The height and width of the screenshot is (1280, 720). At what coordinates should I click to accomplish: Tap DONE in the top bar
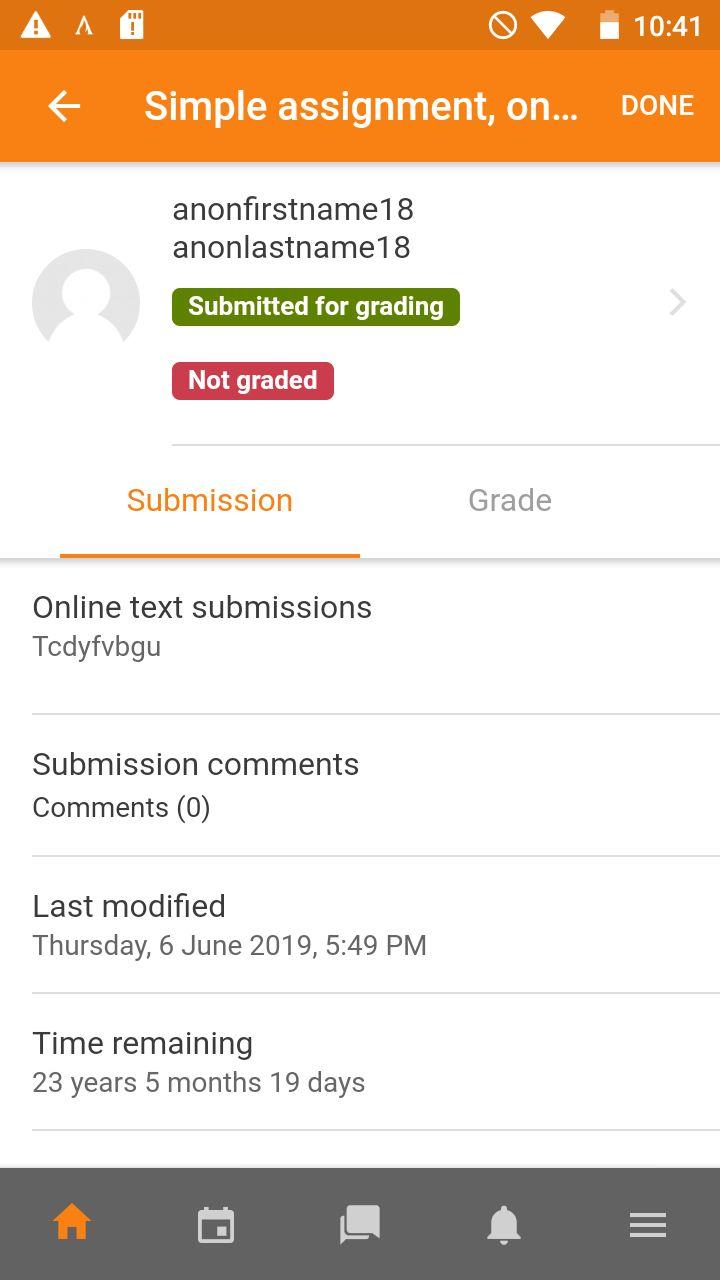tap(657, 106)
